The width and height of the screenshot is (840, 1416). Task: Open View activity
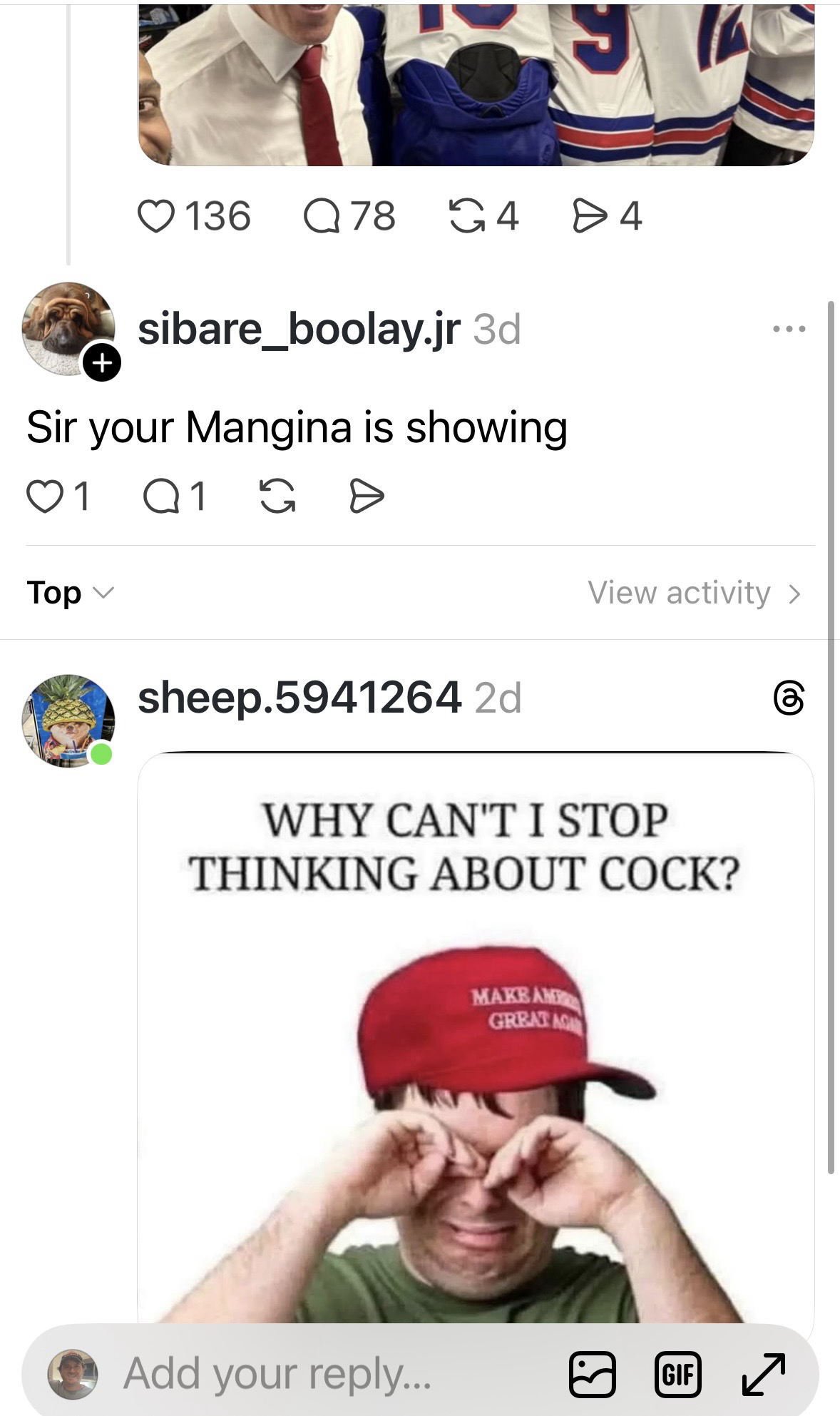(x=693, y=593)
